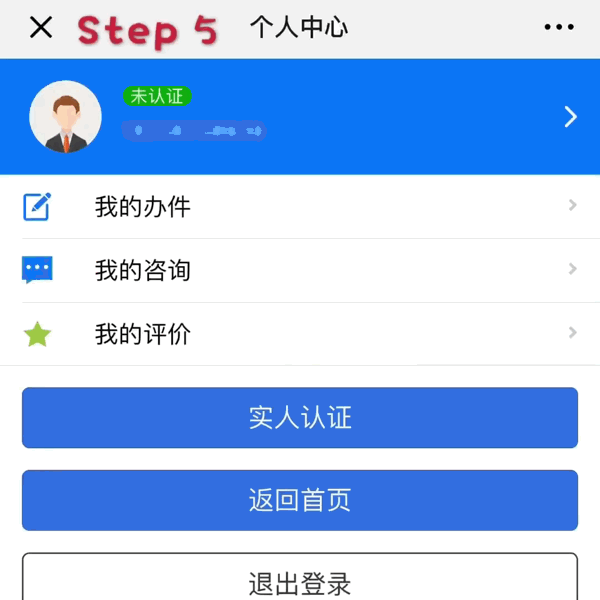Tap 返回首页 to go home

point(300,500)
